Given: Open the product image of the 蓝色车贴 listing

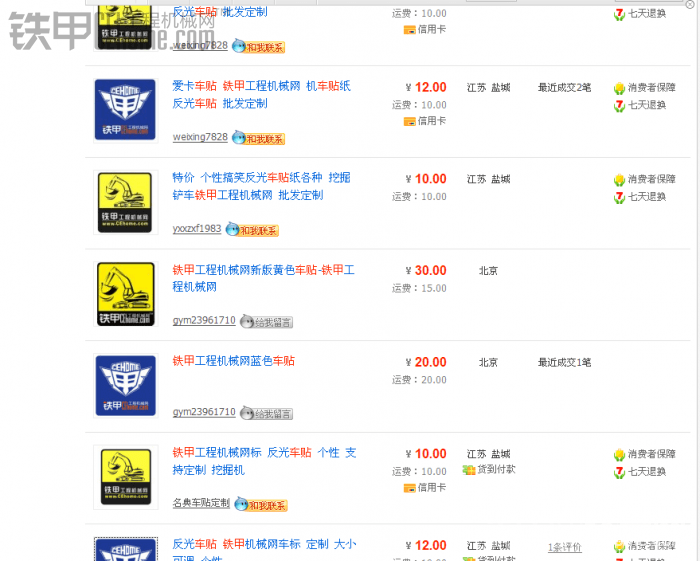Looking at the screenshot, I should 125,385.
